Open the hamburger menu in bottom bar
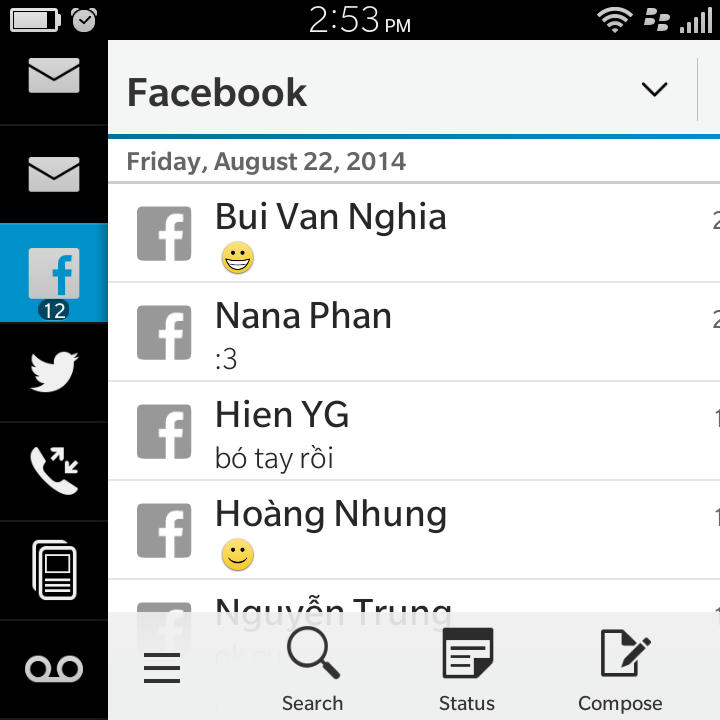The image size is (720, 720). click(x=162, y=667)
